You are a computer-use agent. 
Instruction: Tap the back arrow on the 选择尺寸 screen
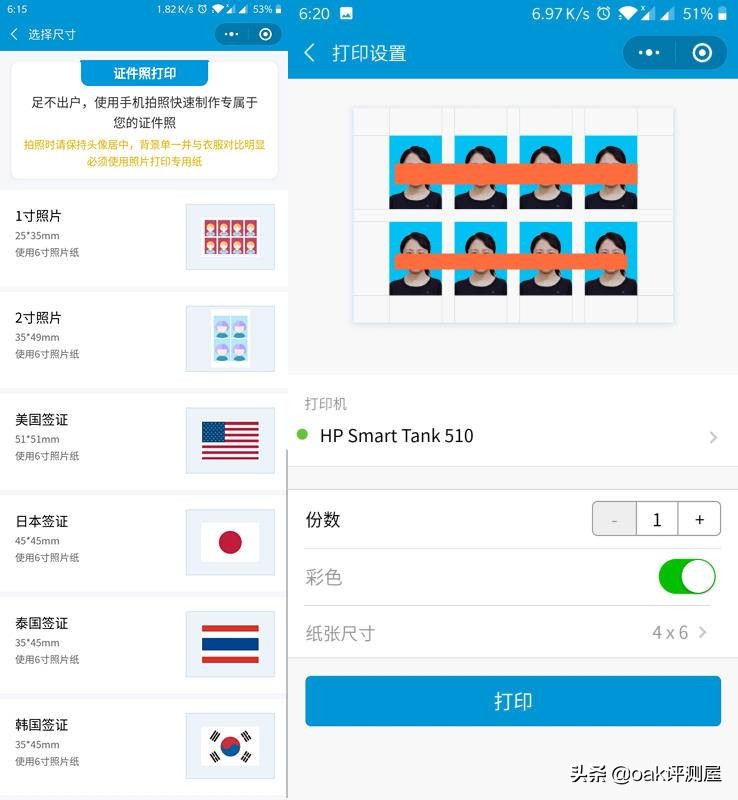(14, 33)
